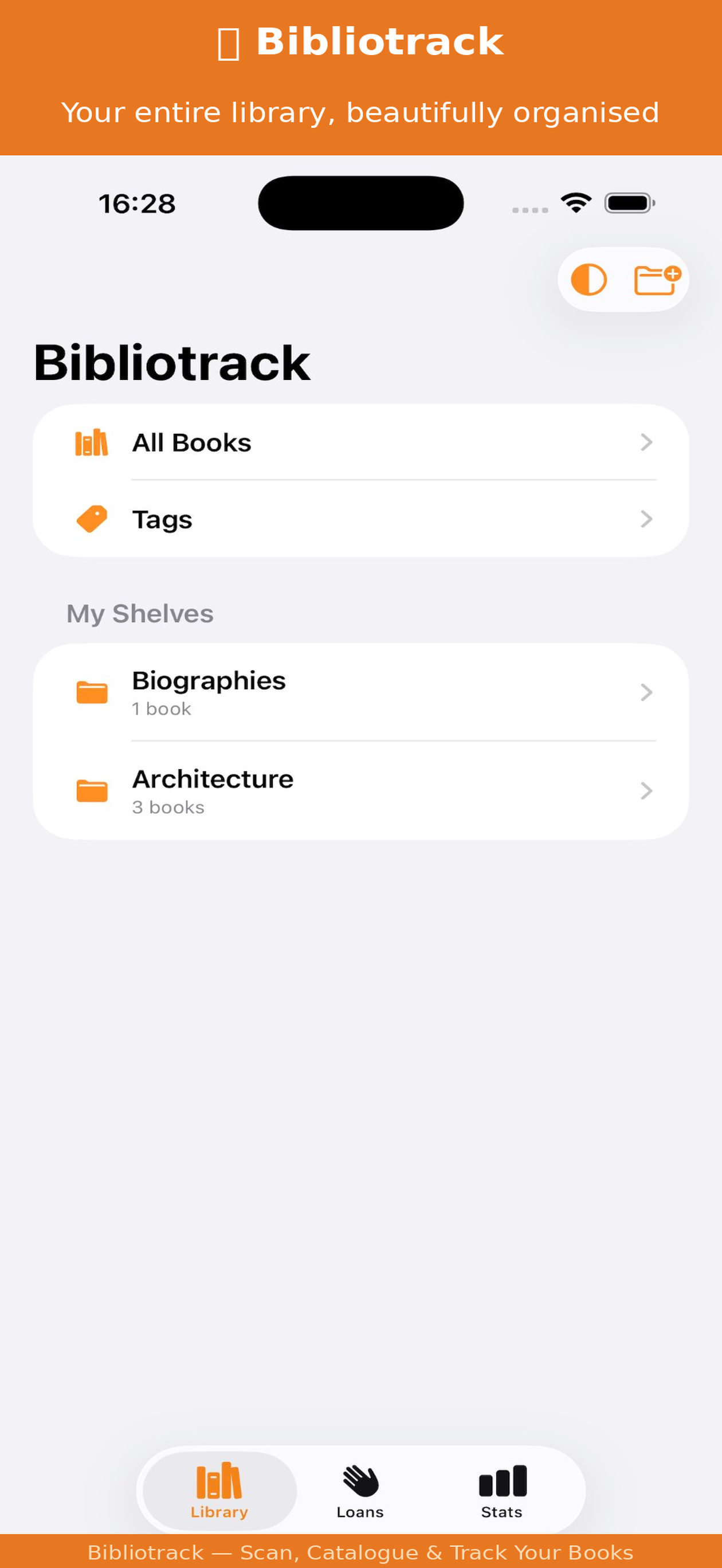Screen dimensions: 722x1568
Task: Click the Architecture folder icon
Action: [x=91, y=791]
